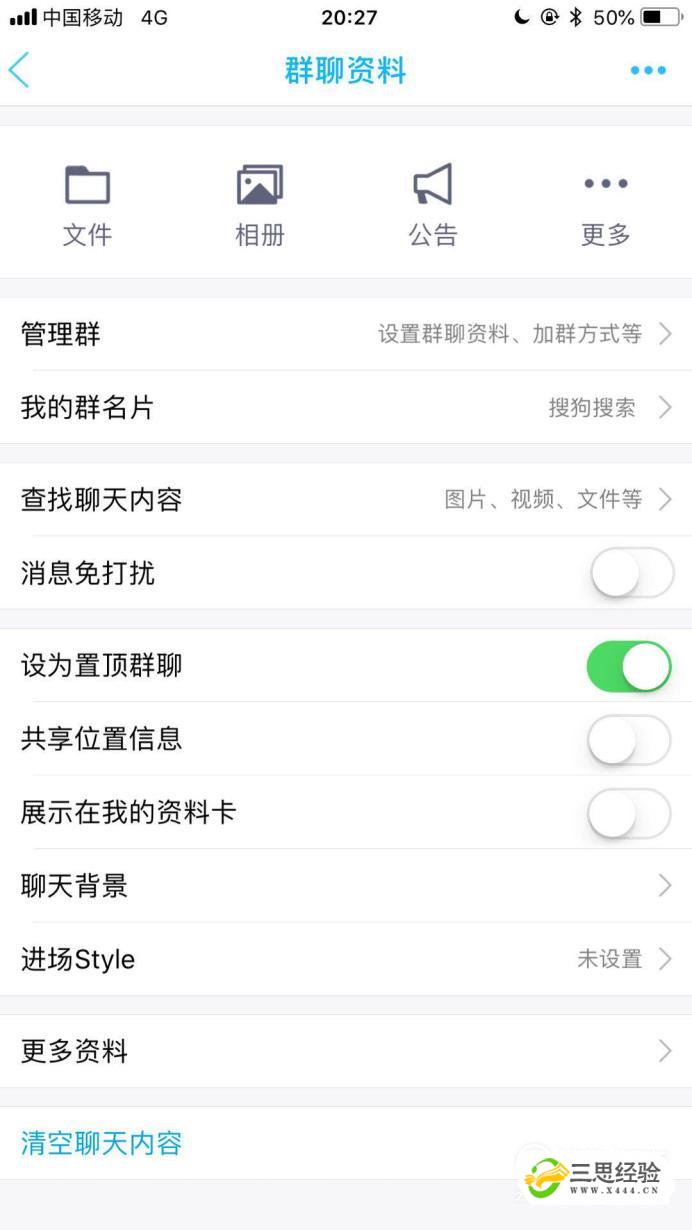Open group 相册 (album)
The image size is (692, 1230).
[x=260, y=205]
